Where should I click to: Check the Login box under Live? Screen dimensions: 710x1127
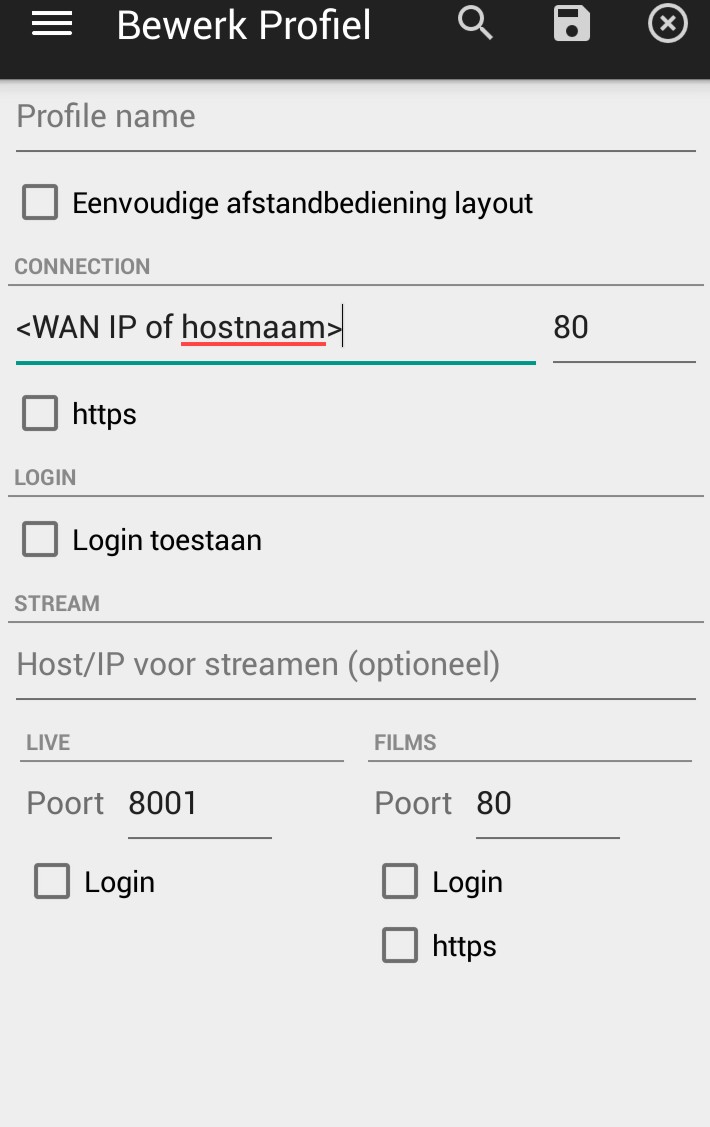pyautogui.click(x=52, y=882)
